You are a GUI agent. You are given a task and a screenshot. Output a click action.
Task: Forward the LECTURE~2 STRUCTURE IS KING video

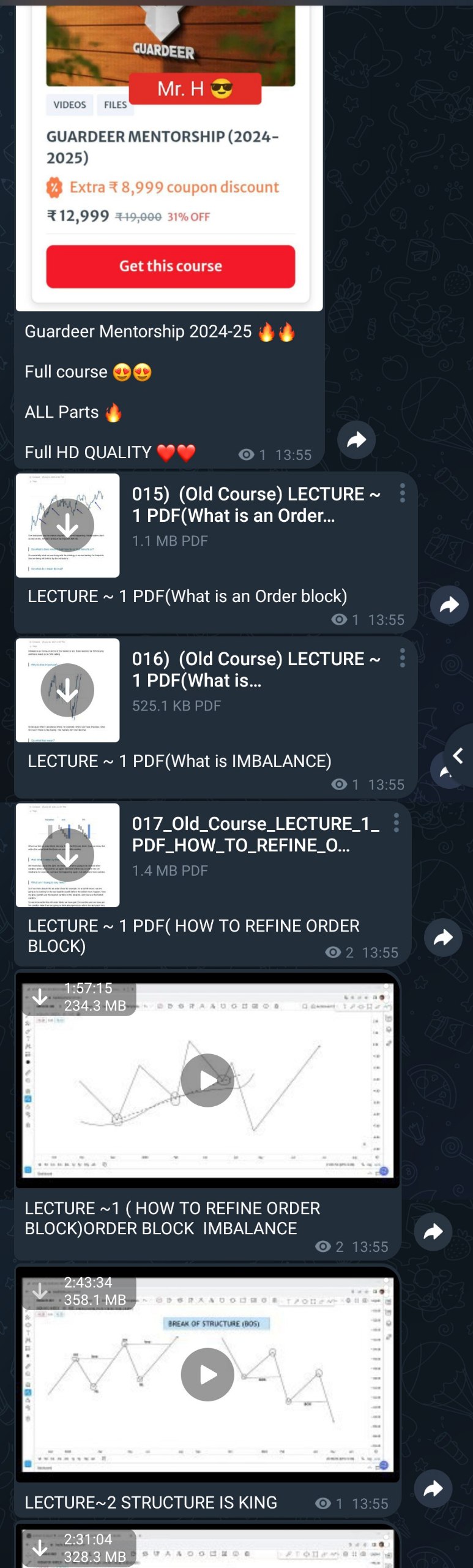coord(433,1488)
